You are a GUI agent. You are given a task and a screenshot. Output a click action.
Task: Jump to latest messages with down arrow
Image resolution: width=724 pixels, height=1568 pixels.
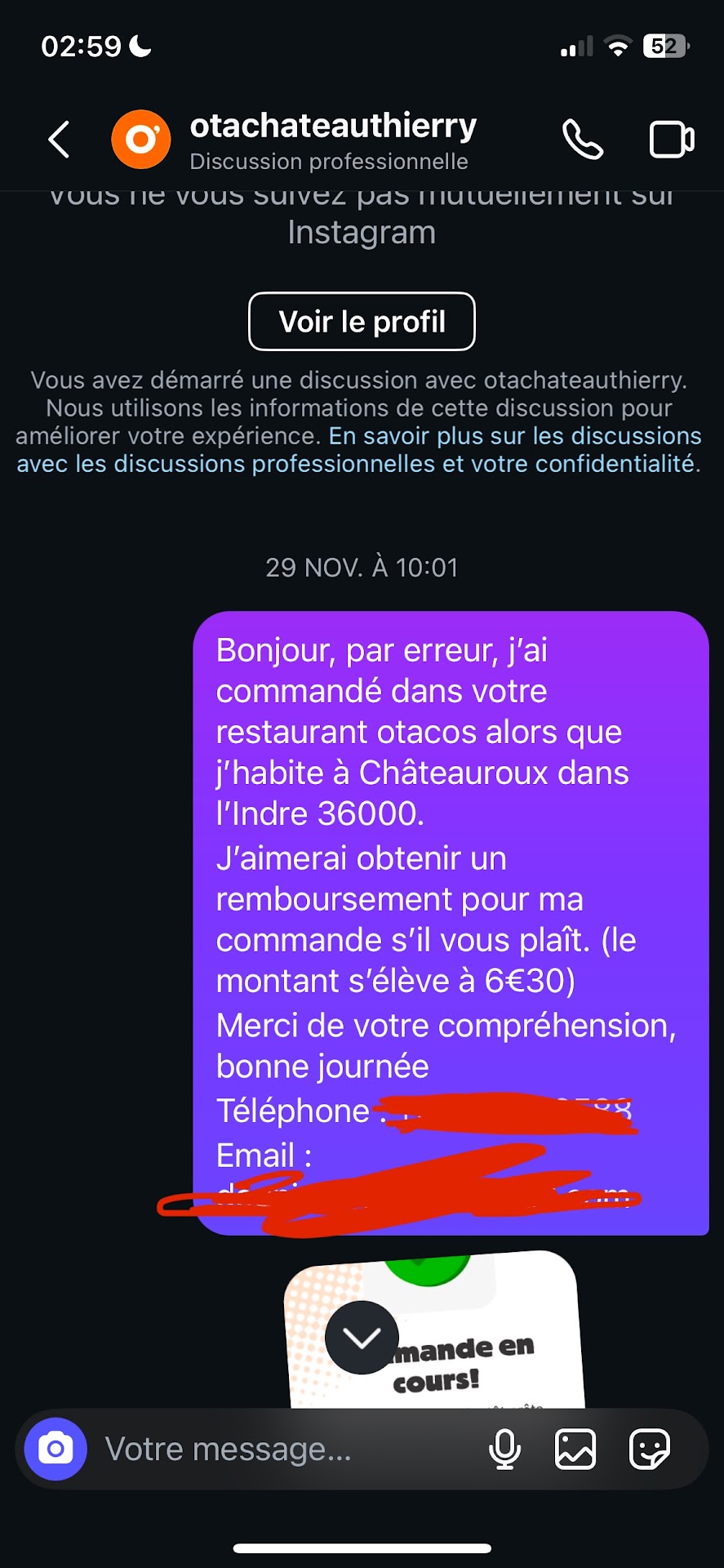(362, 1338)
